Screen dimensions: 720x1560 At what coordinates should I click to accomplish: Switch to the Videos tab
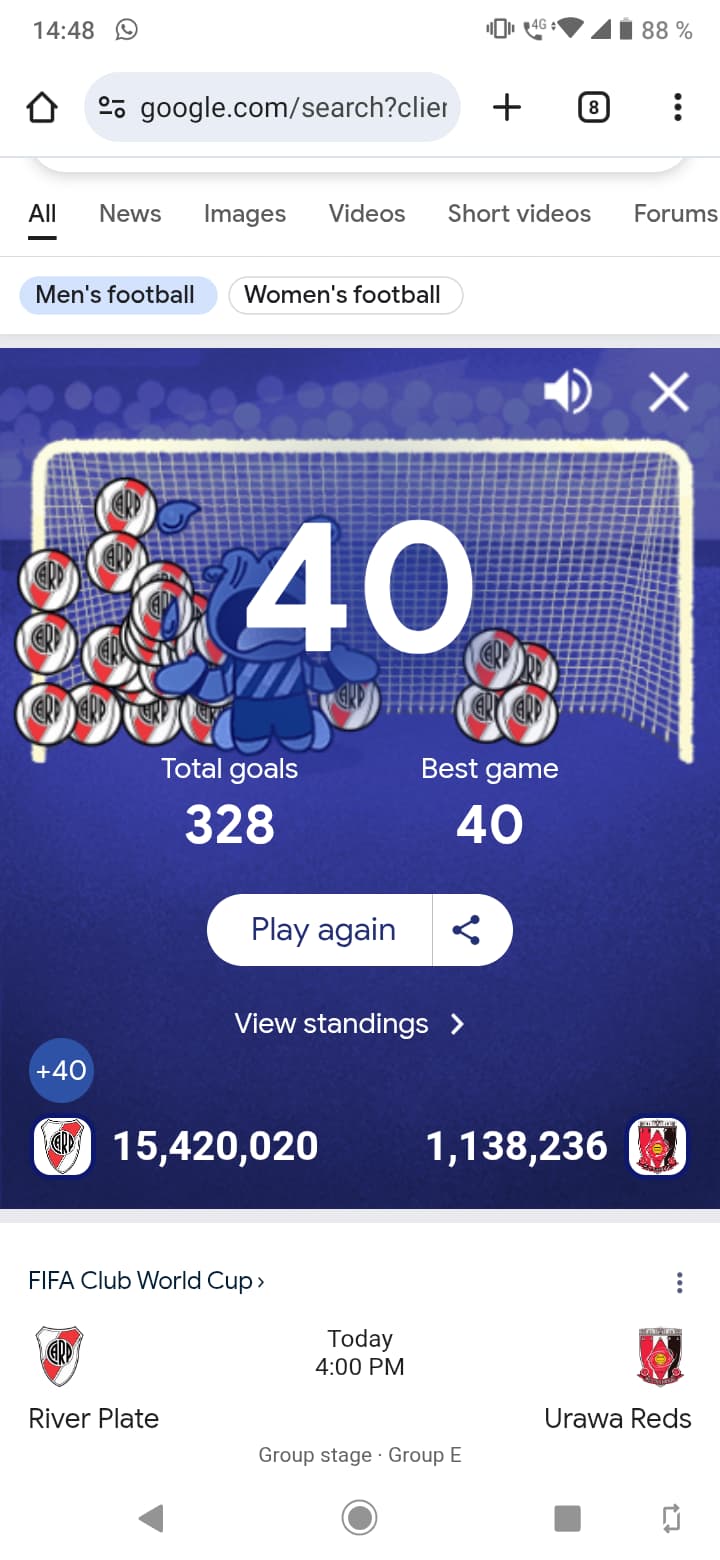coord(367,213)
